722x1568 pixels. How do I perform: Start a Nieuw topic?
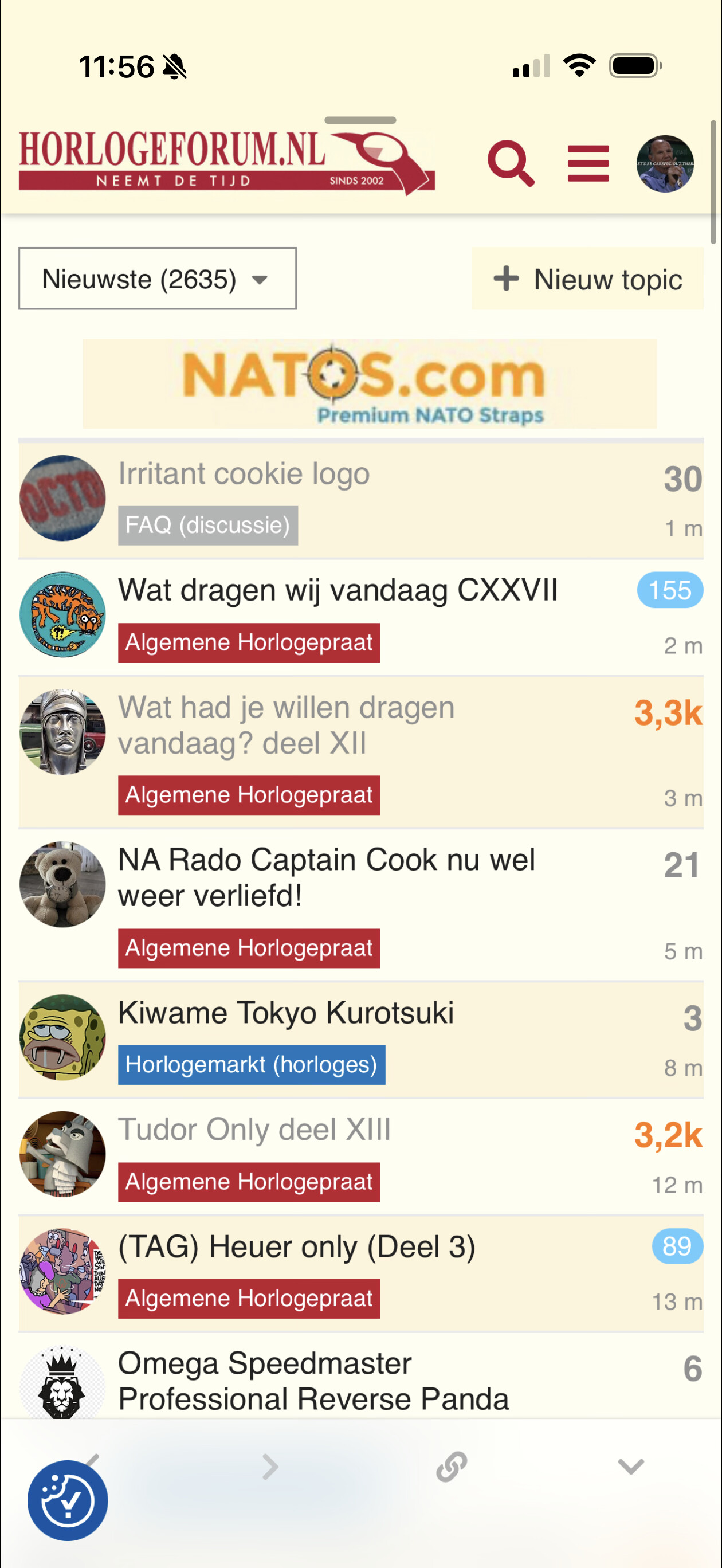[x=587, y=280]
